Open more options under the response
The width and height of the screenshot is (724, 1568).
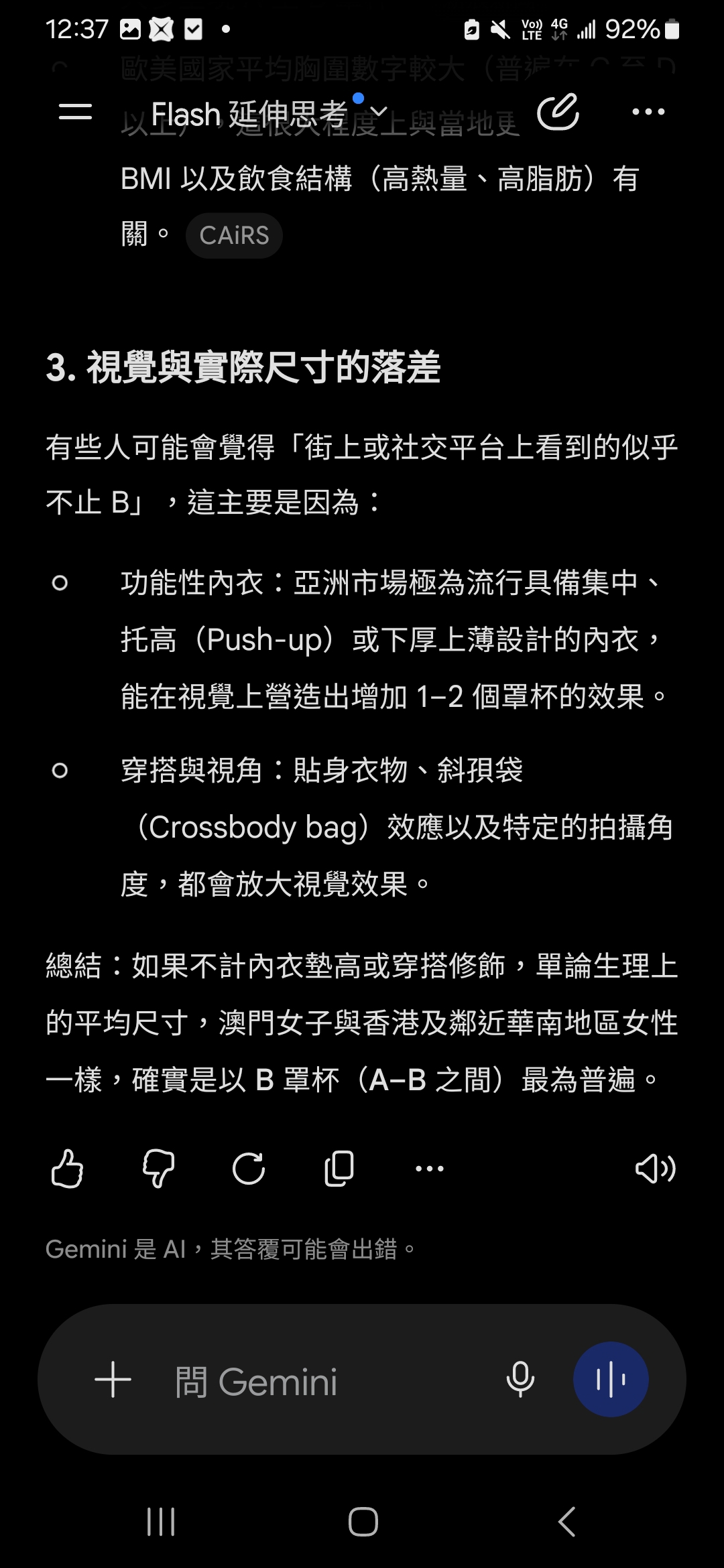(430, 1169)
